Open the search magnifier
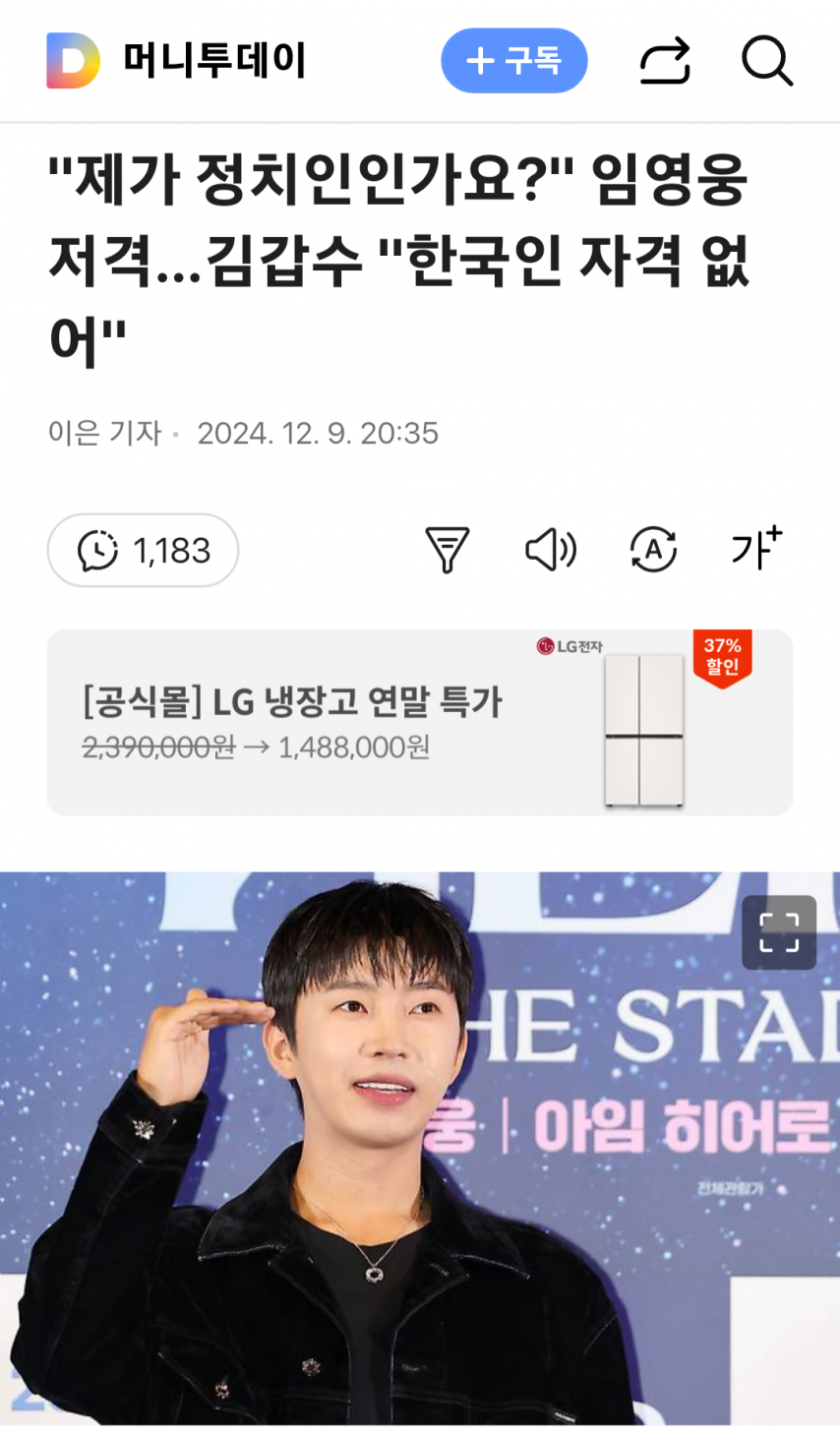Image resolution: width=840 pixels, height=1435 pixels. pos(766,61)
